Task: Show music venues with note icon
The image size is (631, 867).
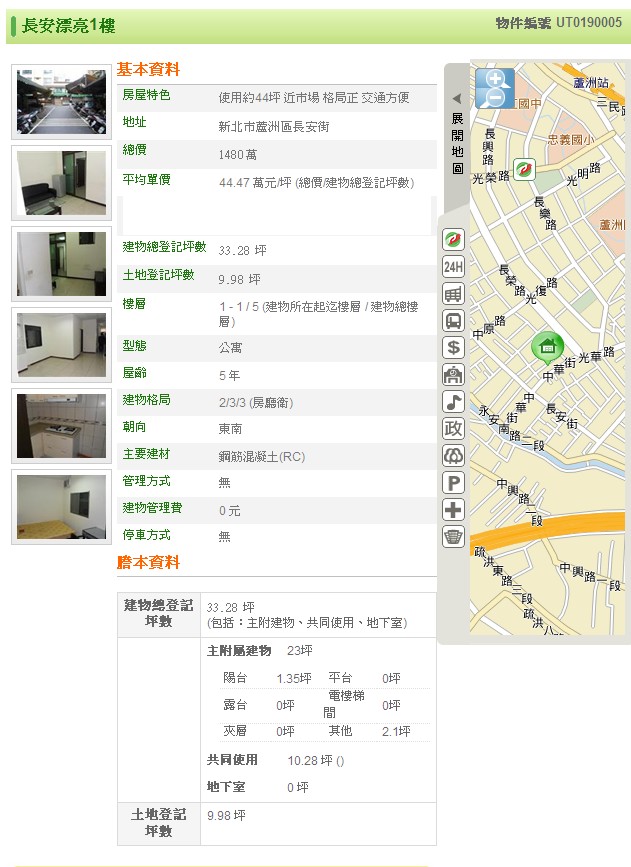Action: pyautogui.click(x=453, y=402)
